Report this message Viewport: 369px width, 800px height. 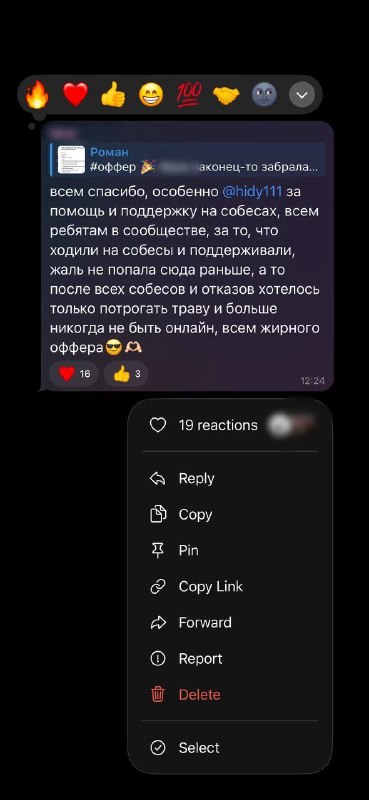pos(230,659)
